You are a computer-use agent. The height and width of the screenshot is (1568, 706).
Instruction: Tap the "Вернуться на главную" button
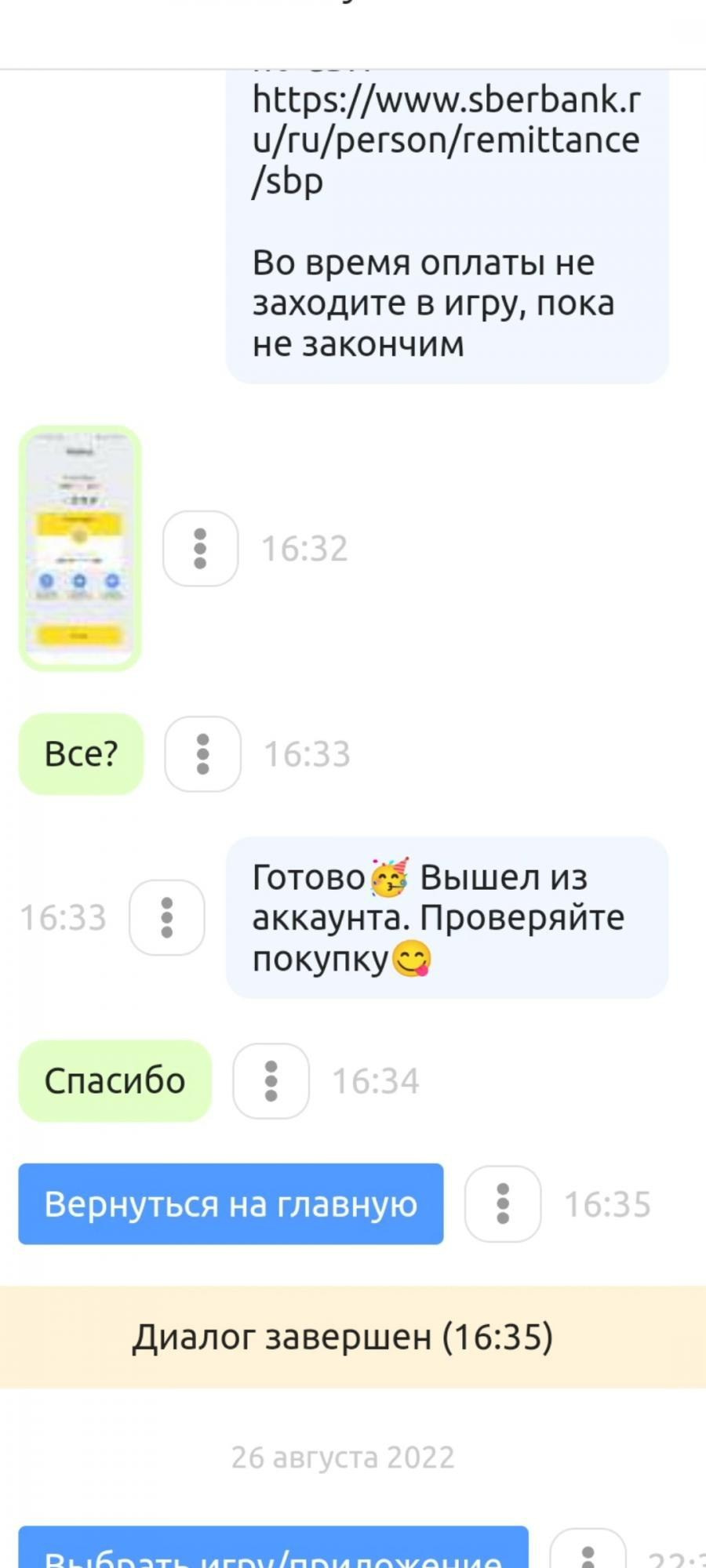[231, 1204]
